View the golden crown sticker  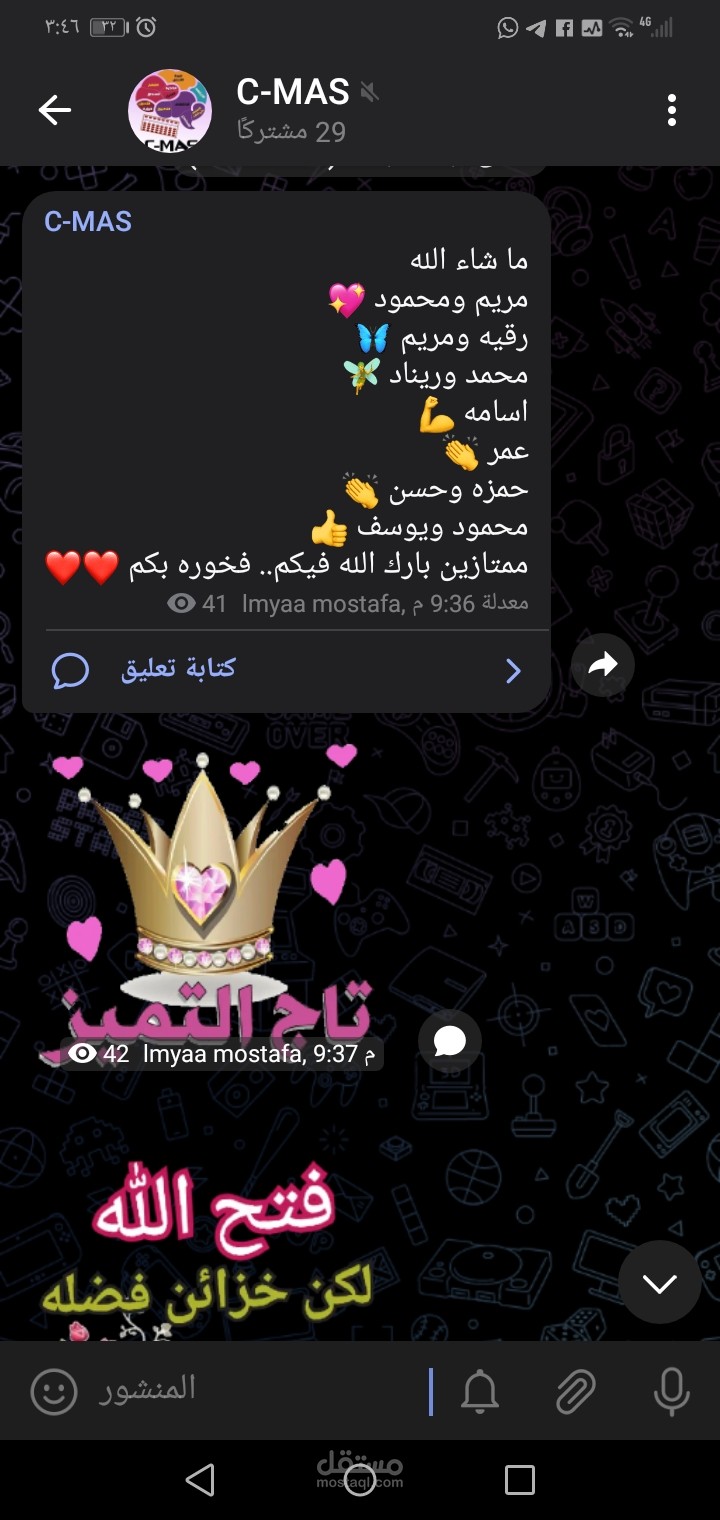[205, 880]
